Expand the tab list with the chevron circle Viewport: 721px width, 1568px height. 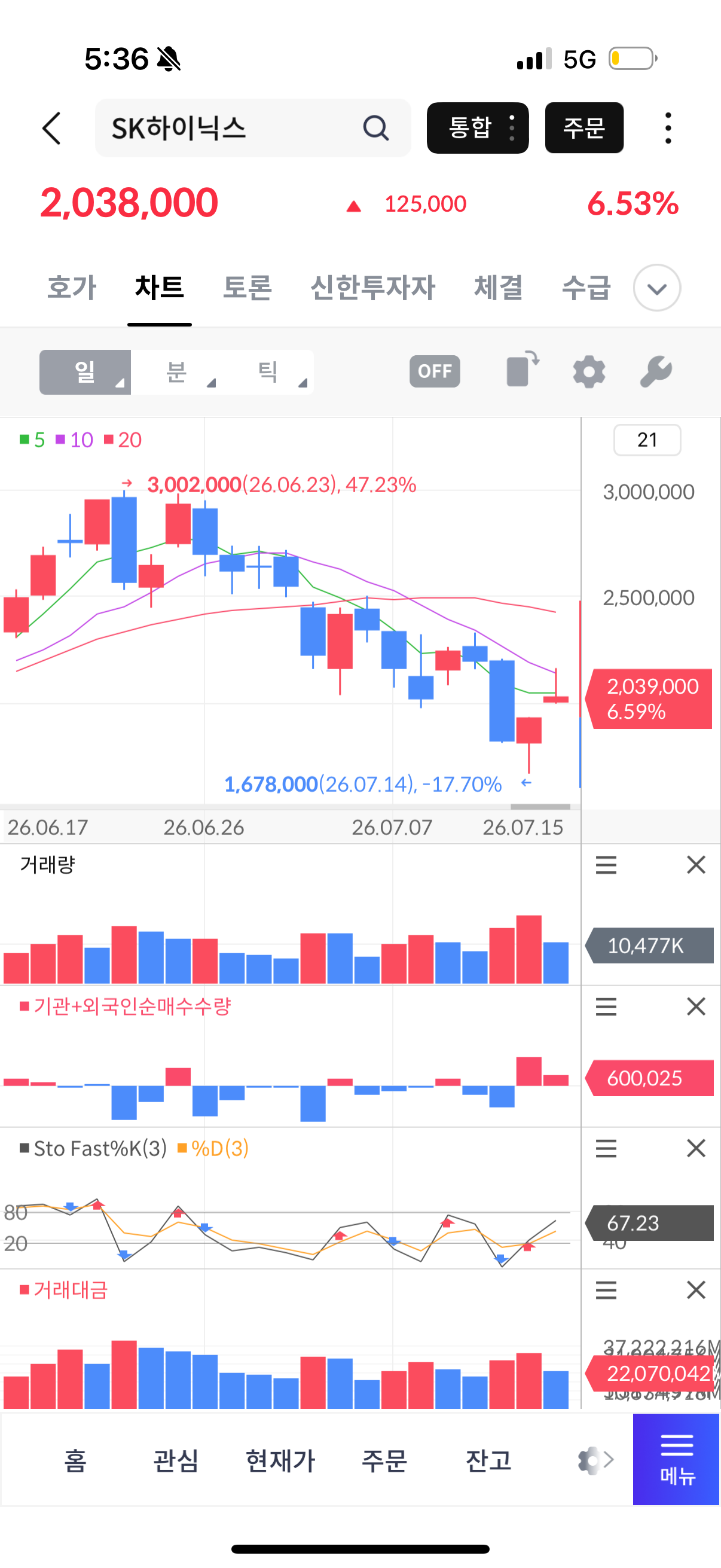pyautogui.click(x=656, y=288)
